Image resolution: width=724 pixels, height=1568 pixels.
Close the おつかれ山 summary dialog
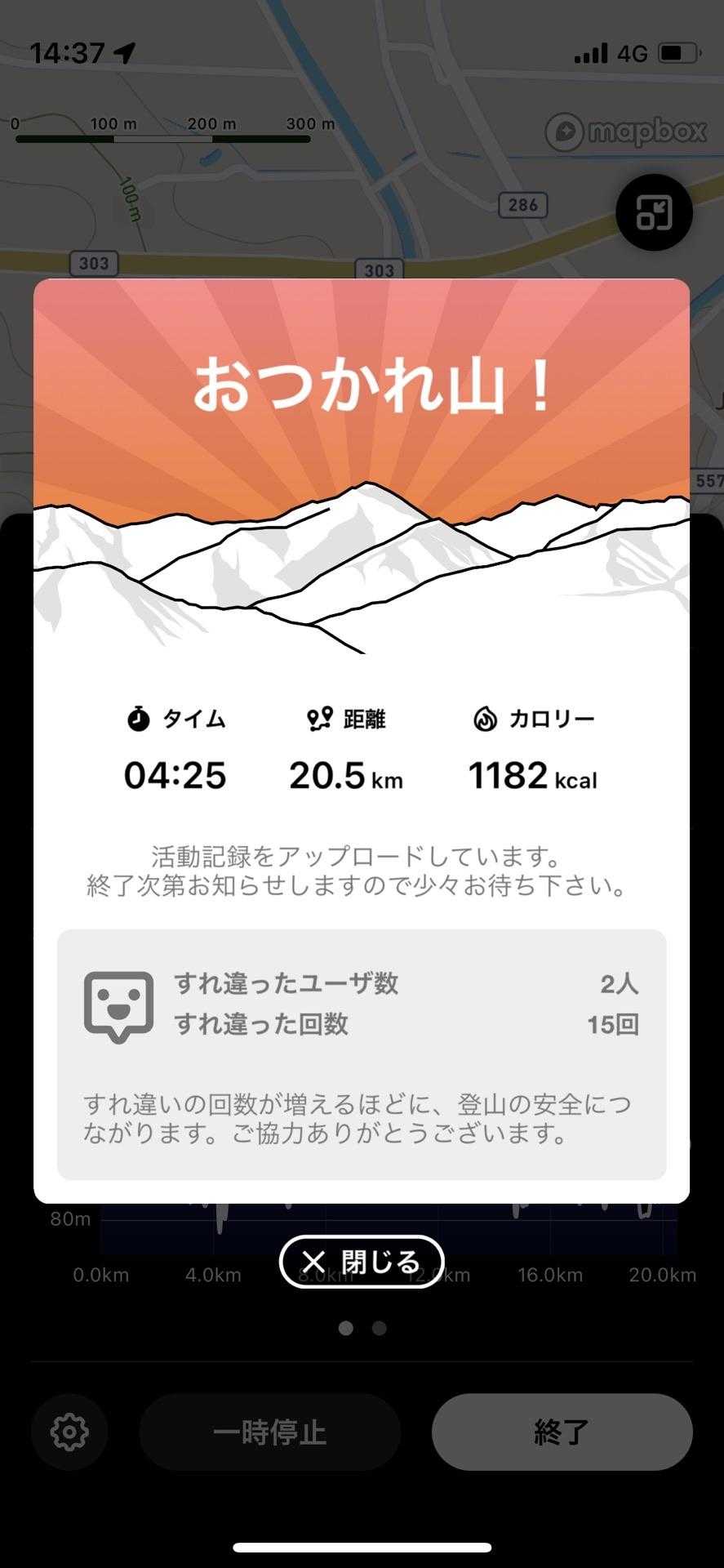[362, 1262]
